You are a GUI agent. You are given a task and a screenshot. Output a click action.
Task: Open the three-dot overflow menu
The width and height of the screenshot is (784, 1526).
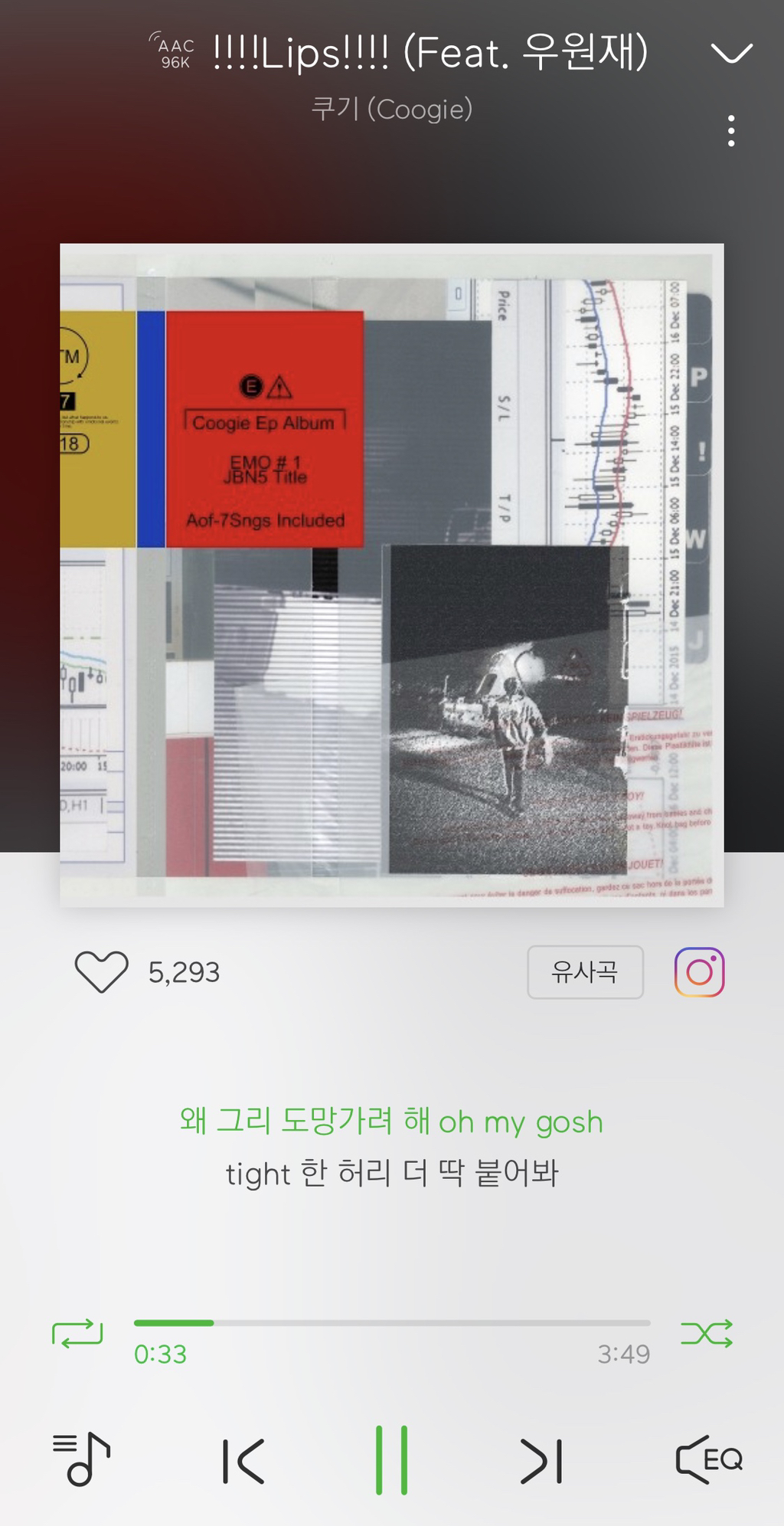(731, 131)
